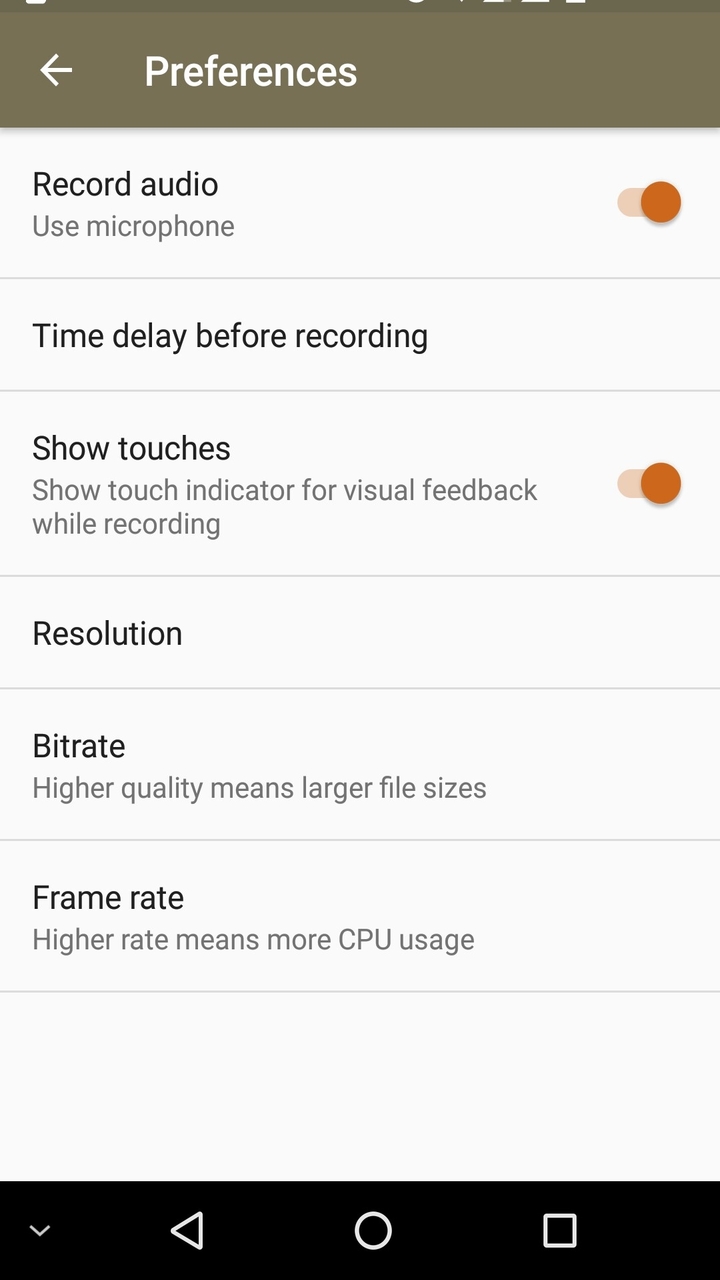
Task: Tap the Home circle navigation button
Action: 372,1229
